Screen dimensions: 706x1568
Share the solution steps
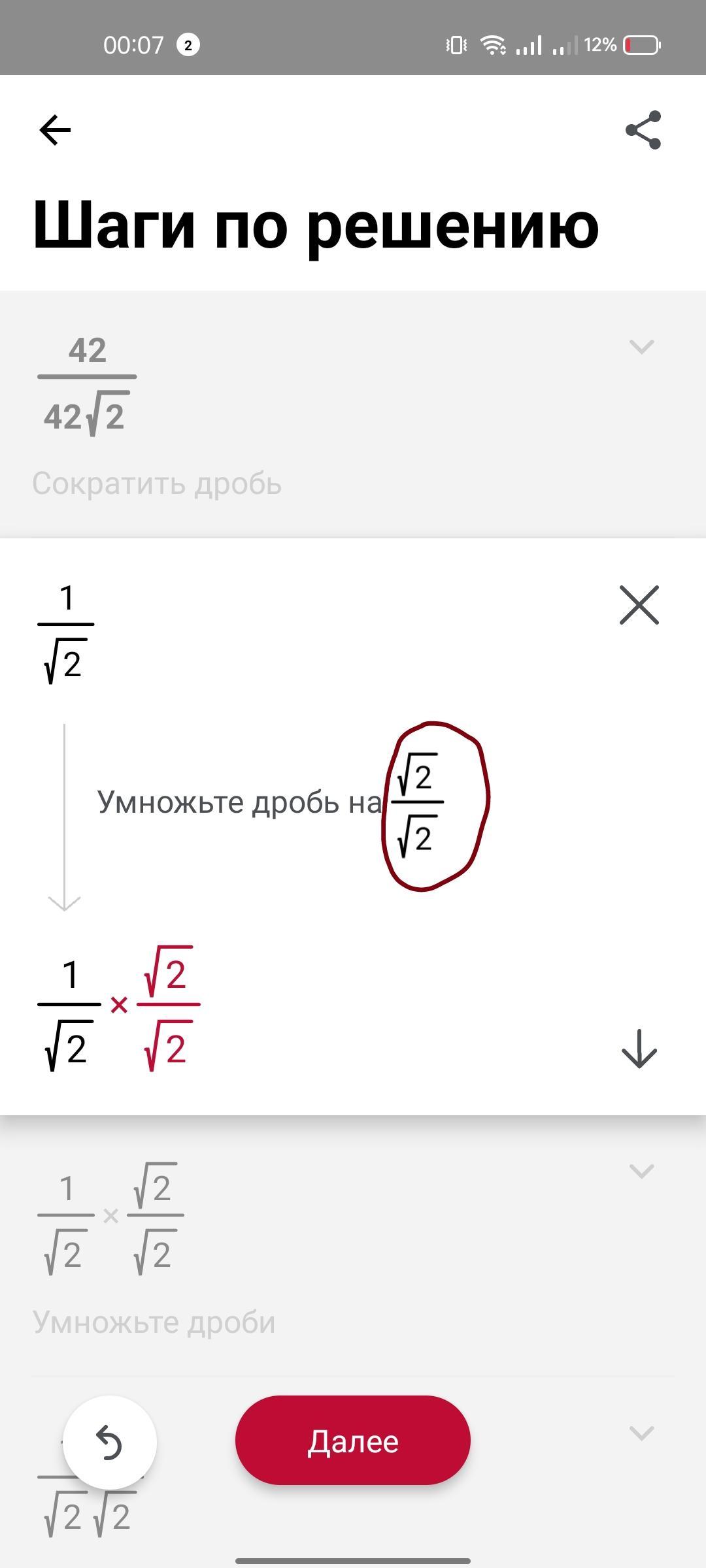(x=643, y=130)
